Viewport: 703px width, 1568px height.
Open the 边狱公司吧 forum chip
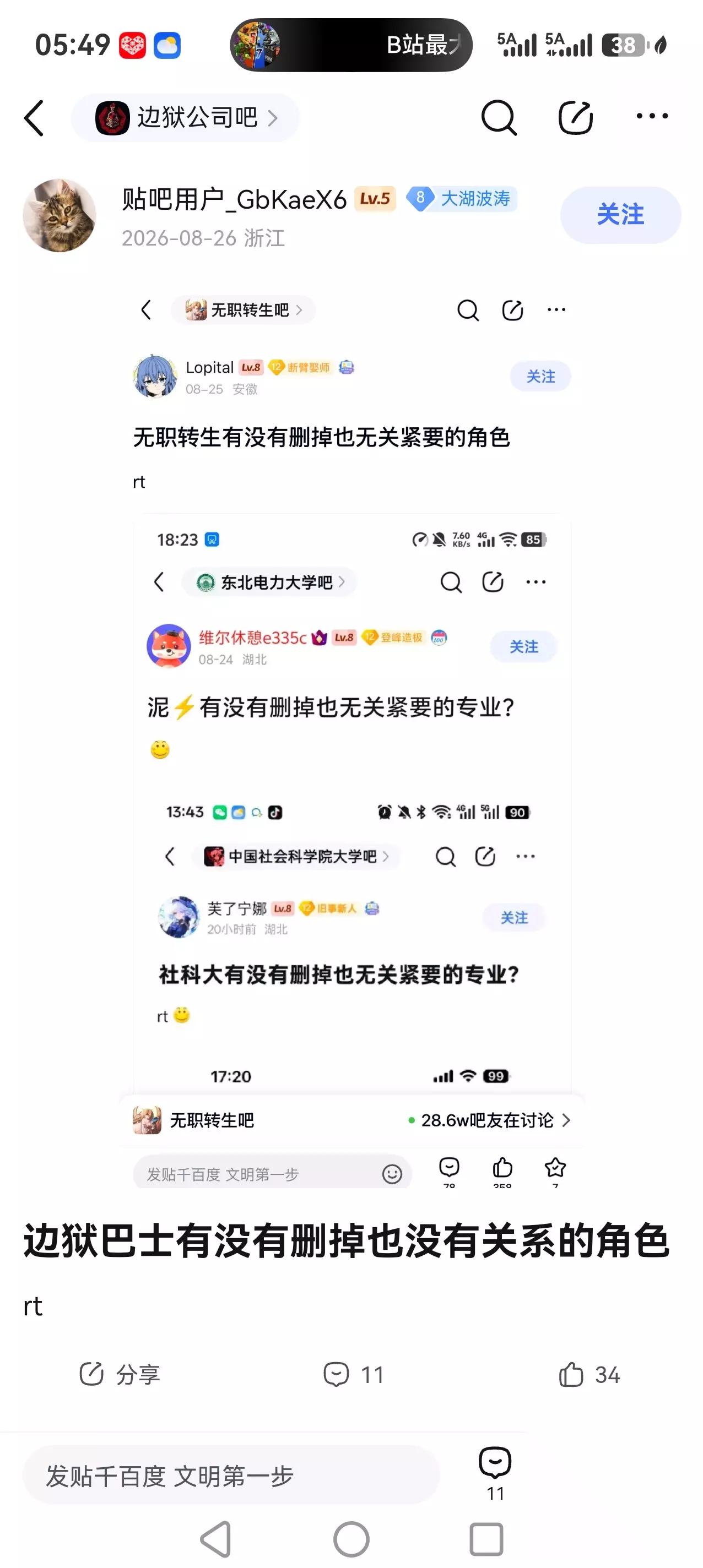pos(185,117)
